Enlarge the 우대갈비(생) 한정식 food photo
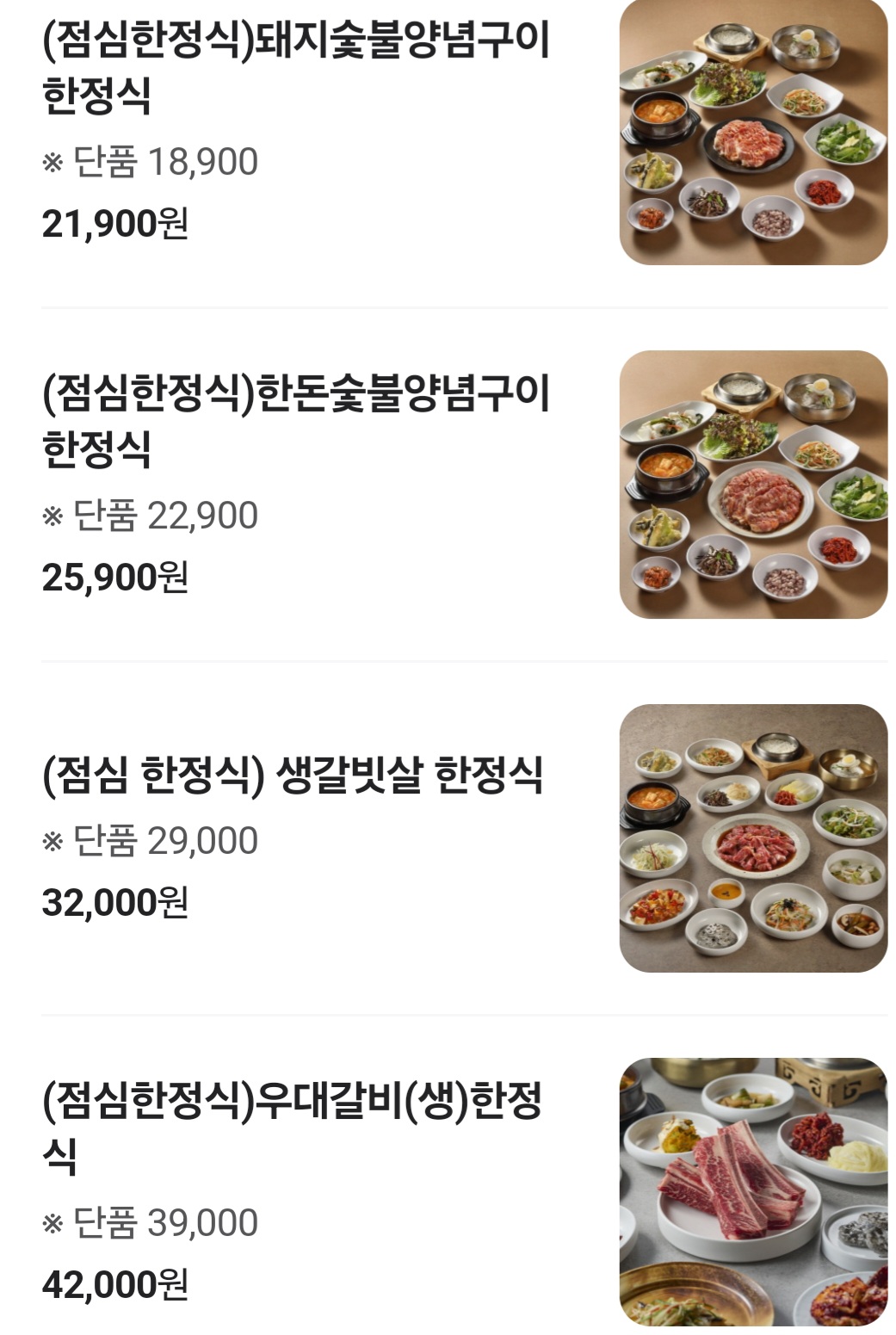Image resolution: width=896 pixels, height=1335 pixels. tap(753, 1192)
